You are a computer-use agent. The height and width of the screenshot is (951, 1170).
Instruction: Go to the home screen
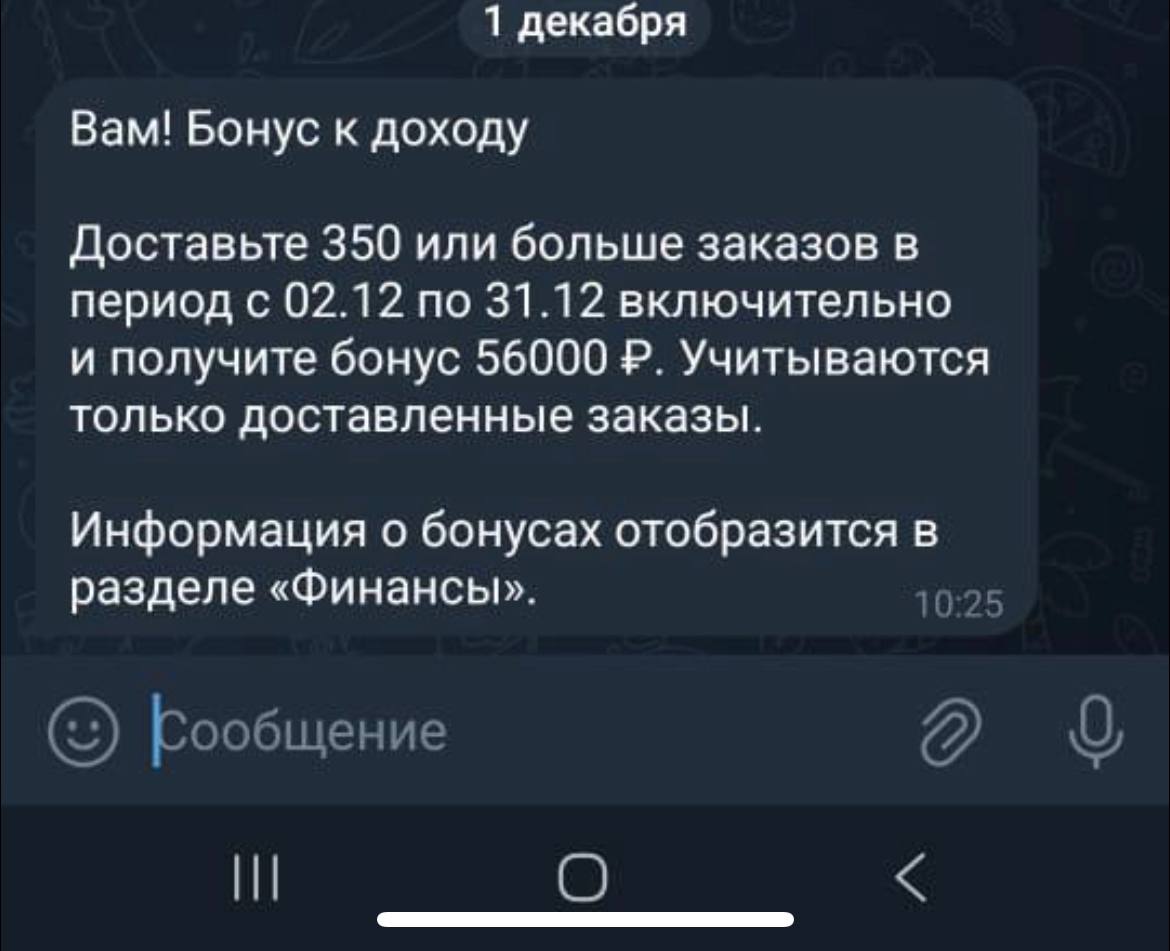pos(583,878)
